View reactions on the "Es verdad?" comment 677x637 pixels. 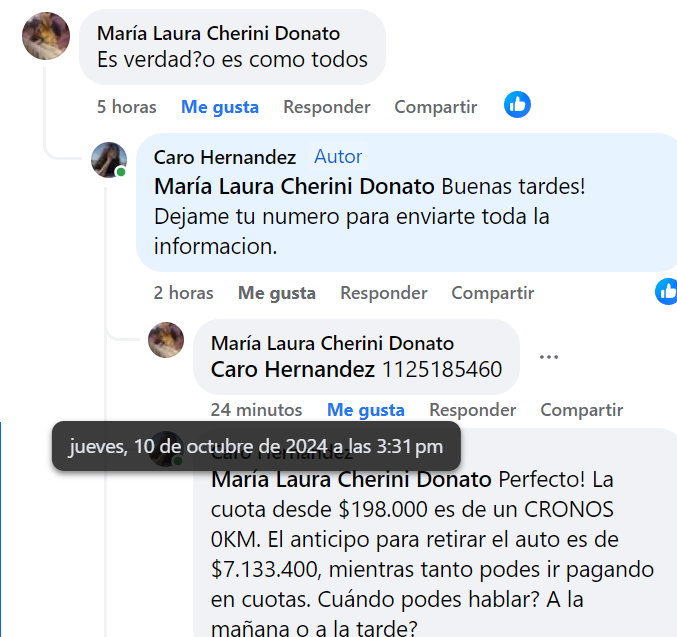pyautogui.click(x=517, y=104)
